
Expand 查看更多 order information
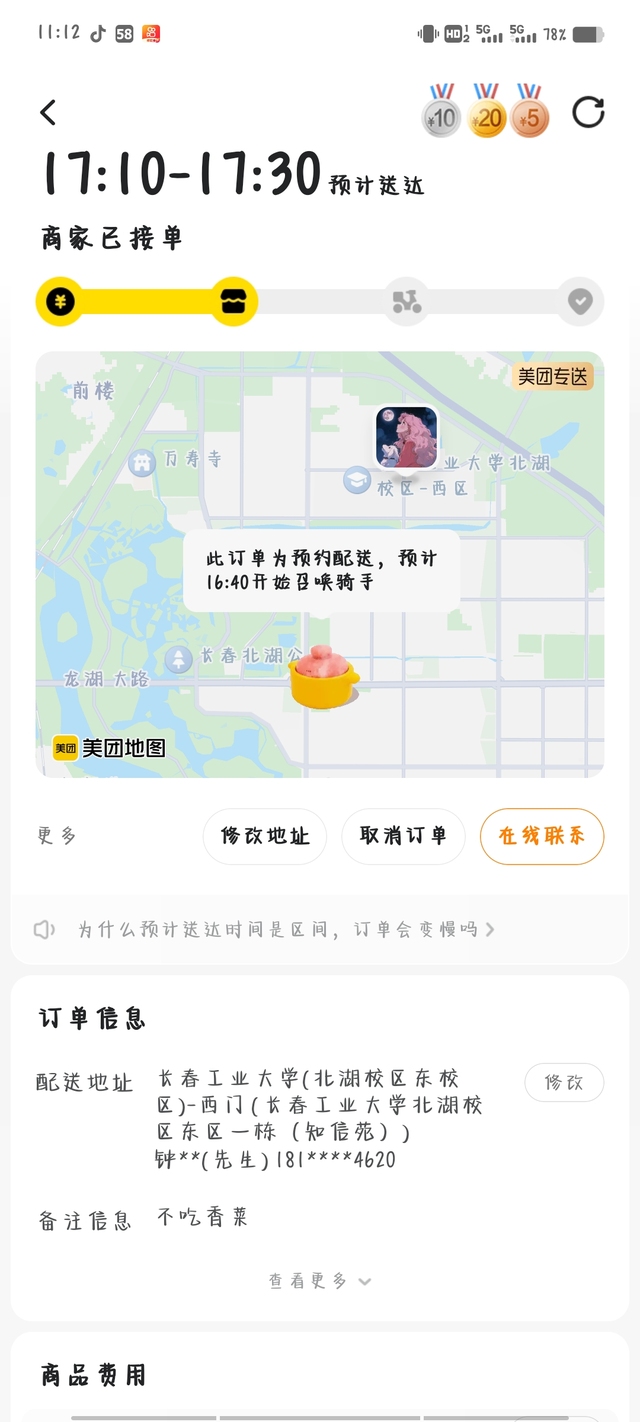319,1281
